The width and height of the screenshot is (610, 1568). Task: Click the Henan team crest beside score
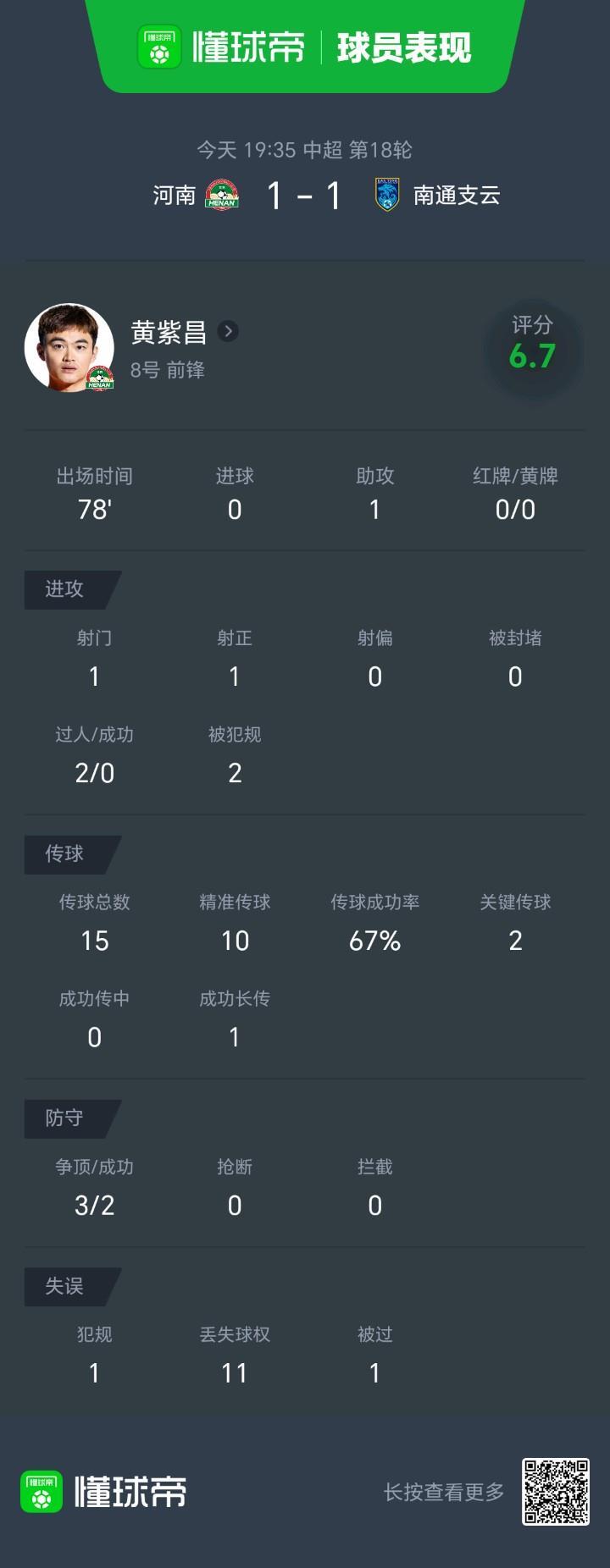coord(223,196)
